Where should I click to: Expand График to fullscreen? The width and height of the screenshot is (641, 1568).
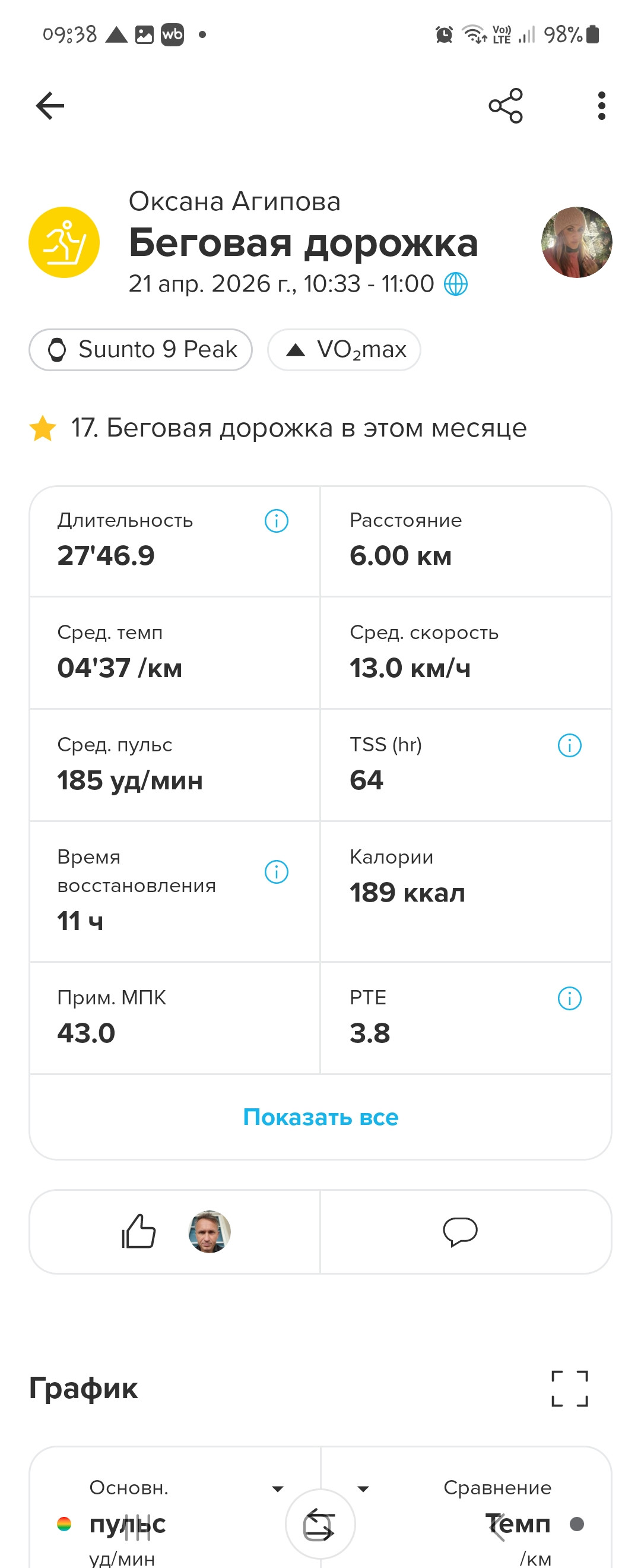tap(569, 1389)
